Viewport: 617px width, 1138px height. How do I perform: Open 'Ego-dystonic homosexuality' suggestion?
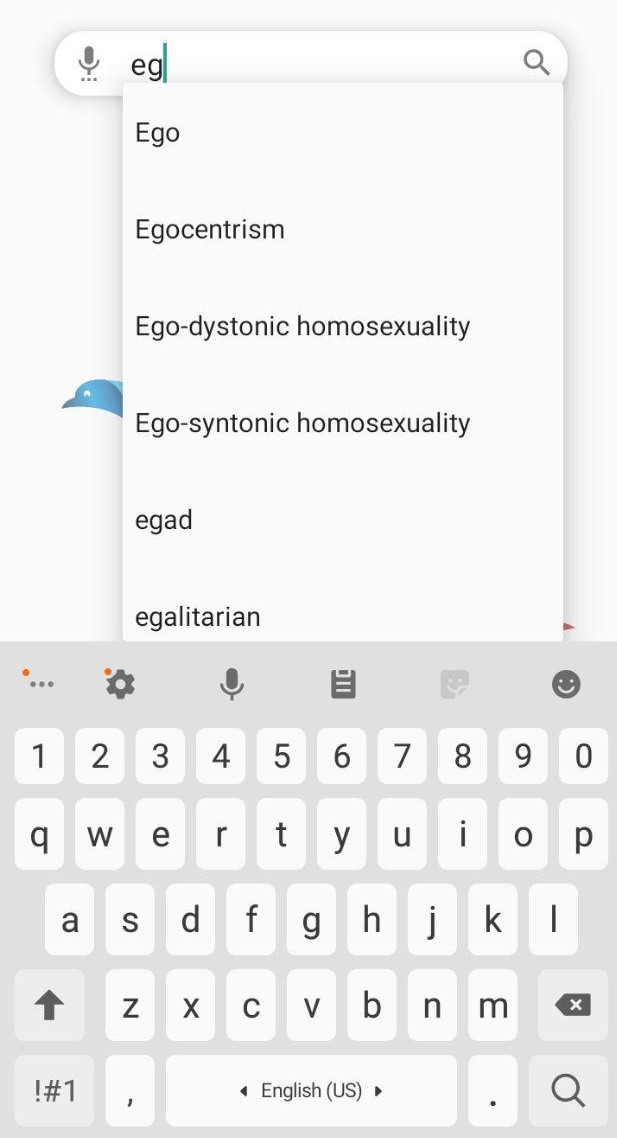tap(302, 326)
